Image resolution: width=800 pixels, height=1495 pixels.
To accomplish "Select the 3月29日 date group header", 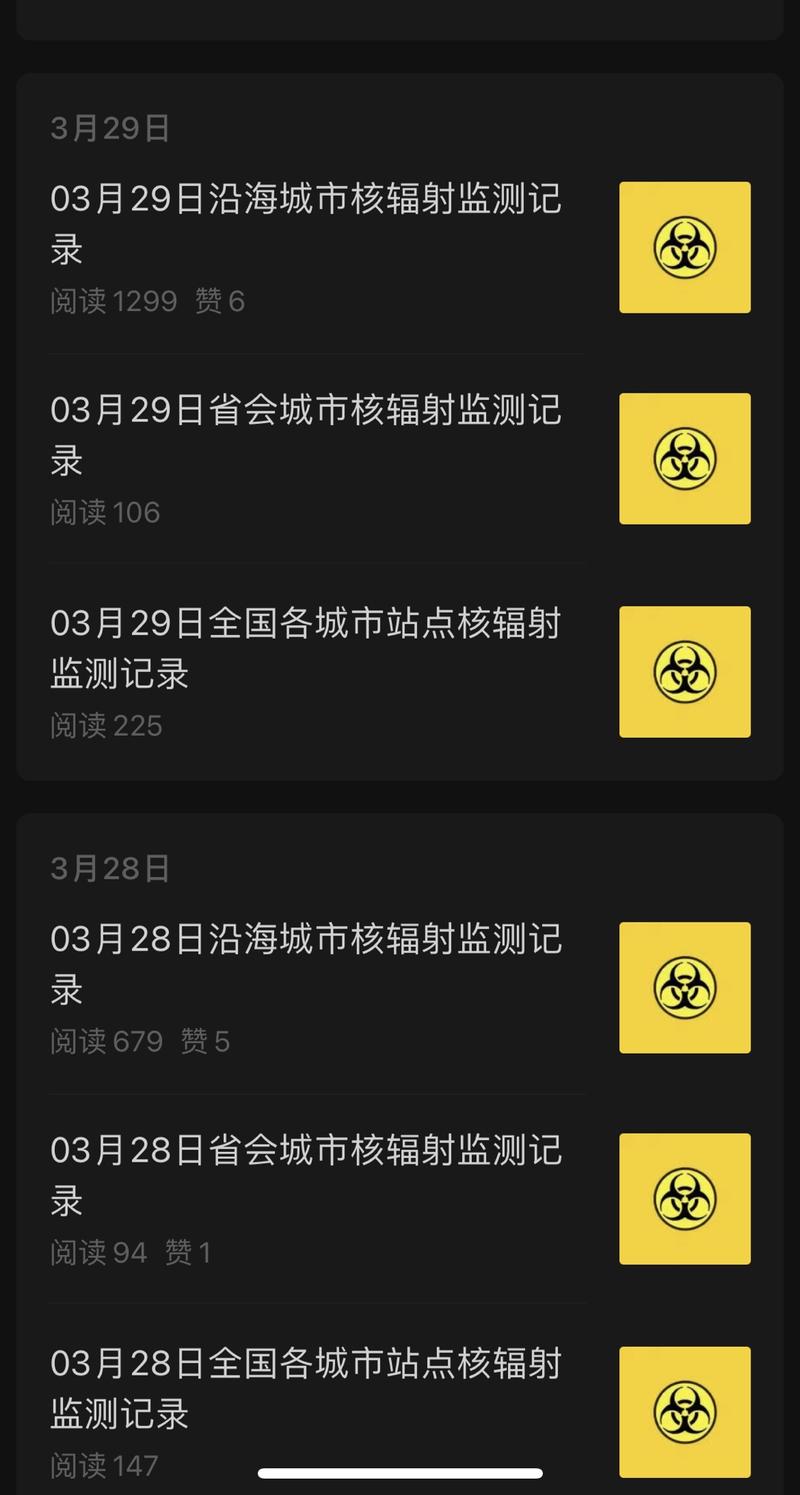I will [x=110, y=128].
